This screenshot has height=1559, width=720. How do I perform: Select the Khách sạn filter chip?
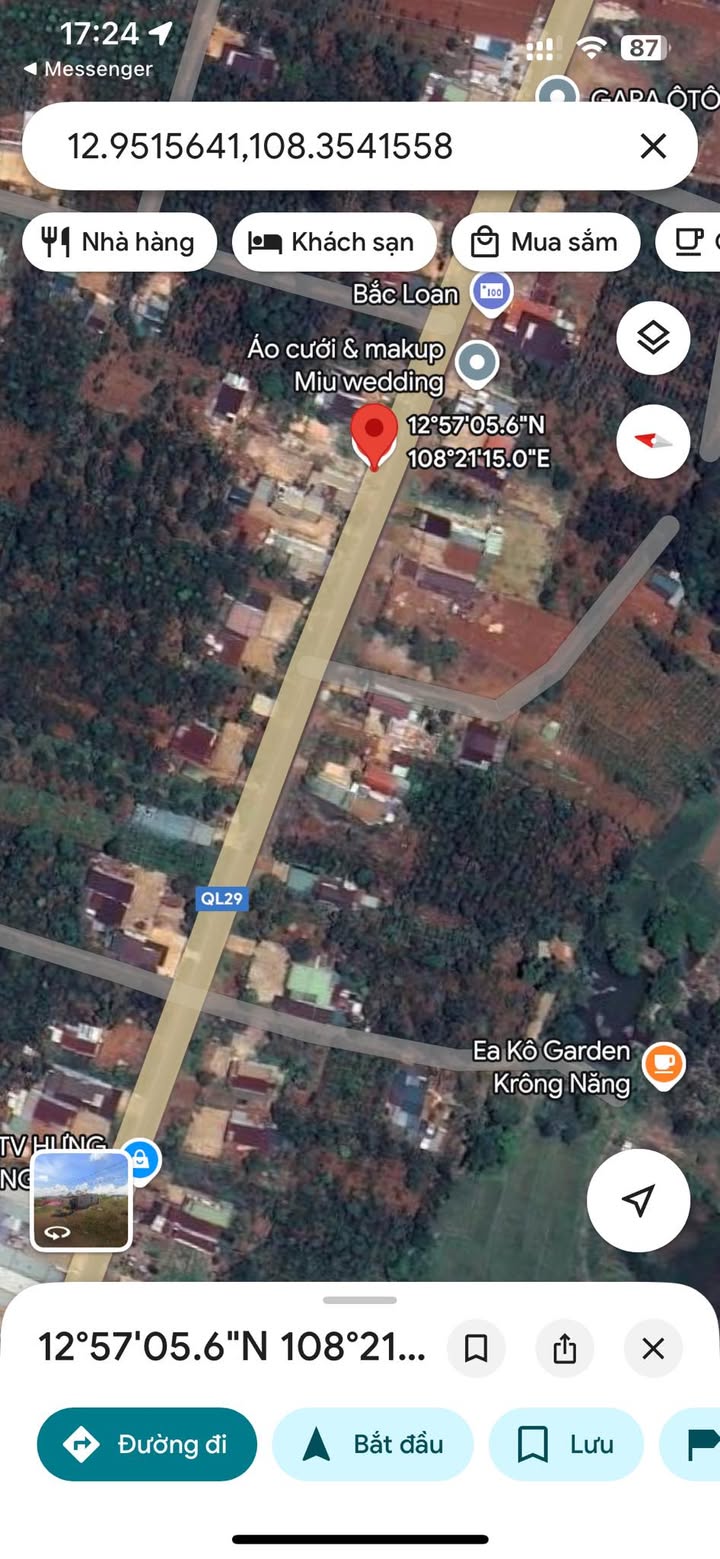point(334,242)
